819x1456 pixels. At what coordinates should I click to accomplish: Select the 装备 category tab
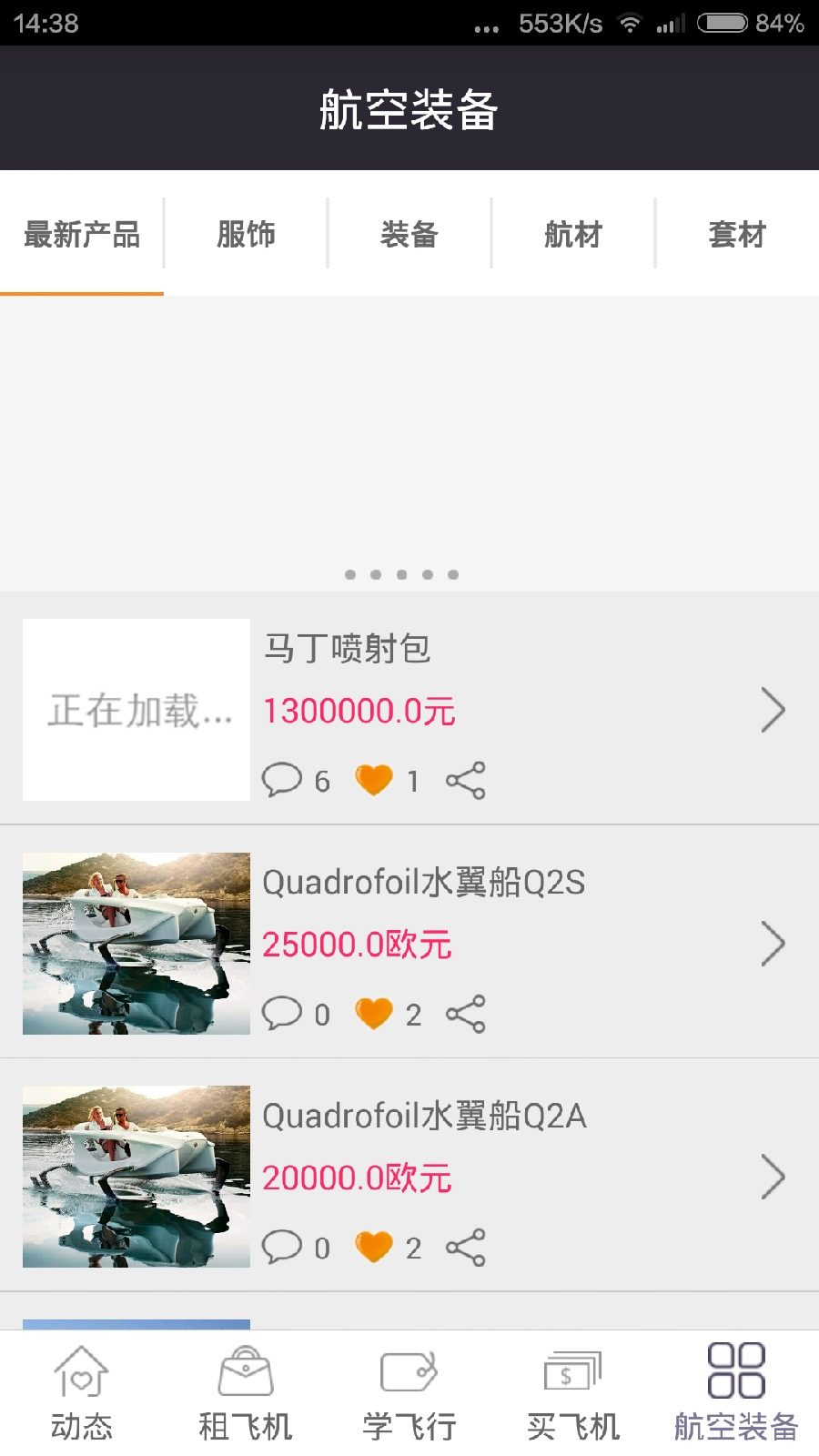(x=409, y=234)
